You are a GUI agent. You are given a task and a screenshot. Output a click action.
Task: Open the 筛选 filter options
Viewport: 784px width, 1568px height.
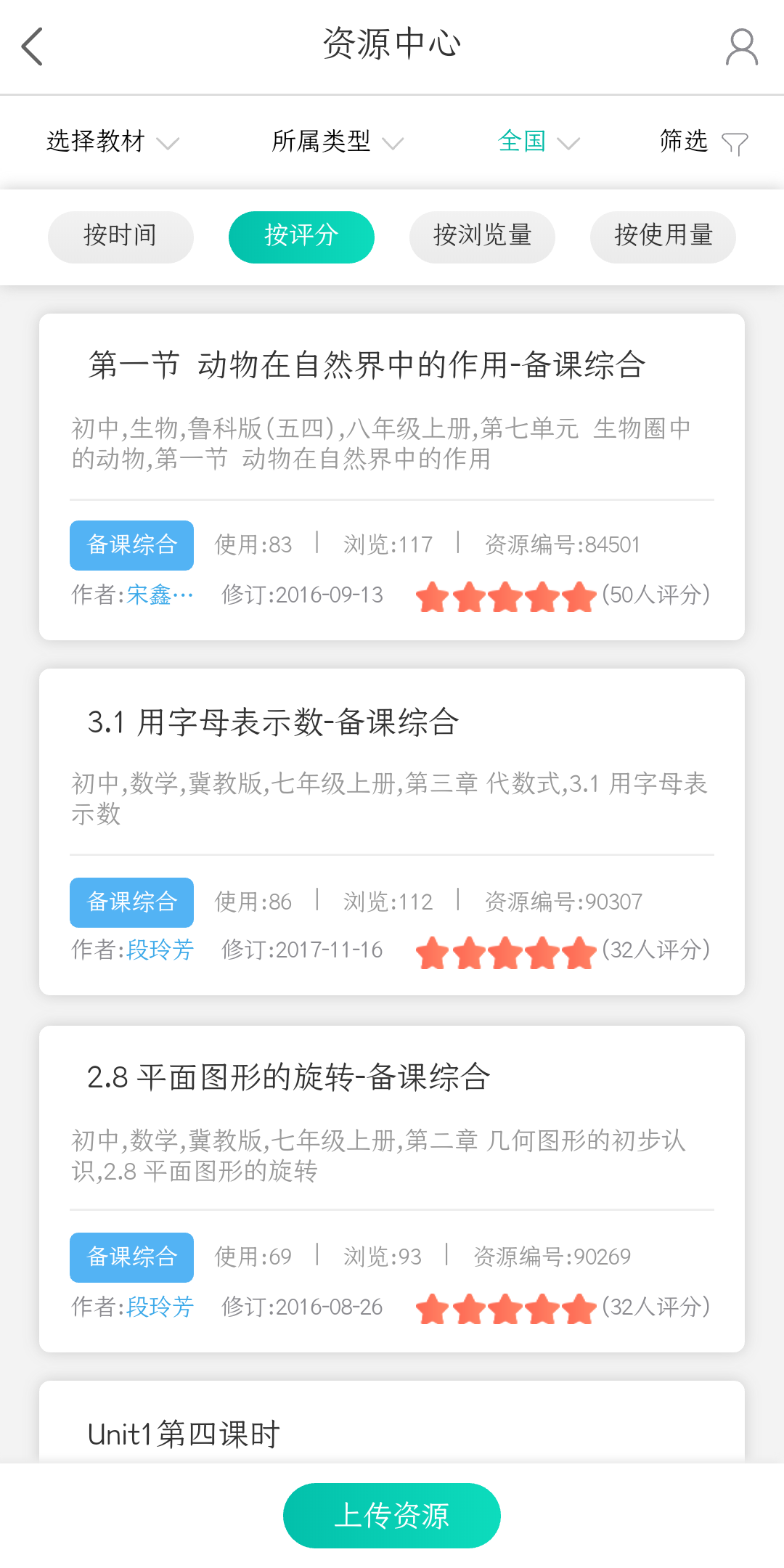click(x=703, y=142)
